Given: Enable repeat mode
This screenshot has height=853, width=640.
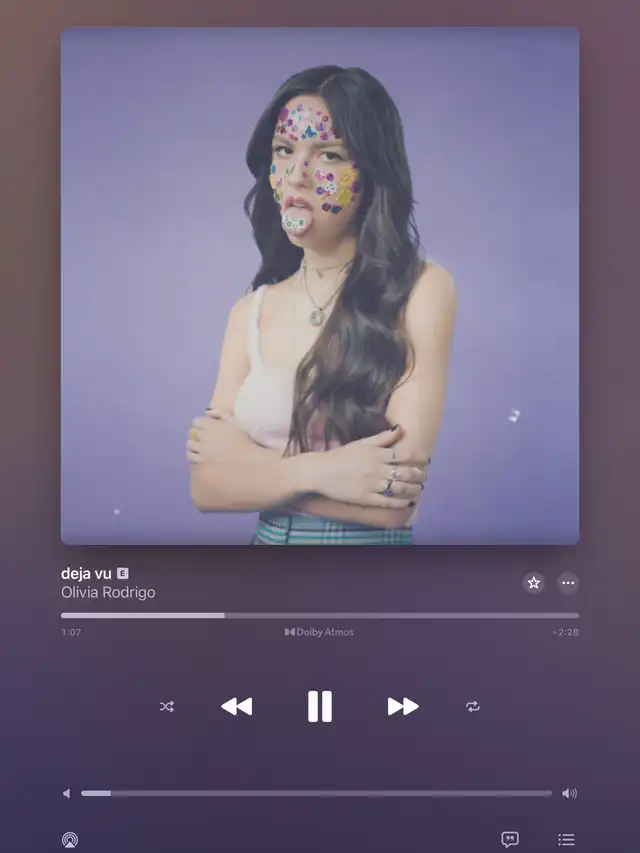Looking at the screenshot, I should point(473,706).
